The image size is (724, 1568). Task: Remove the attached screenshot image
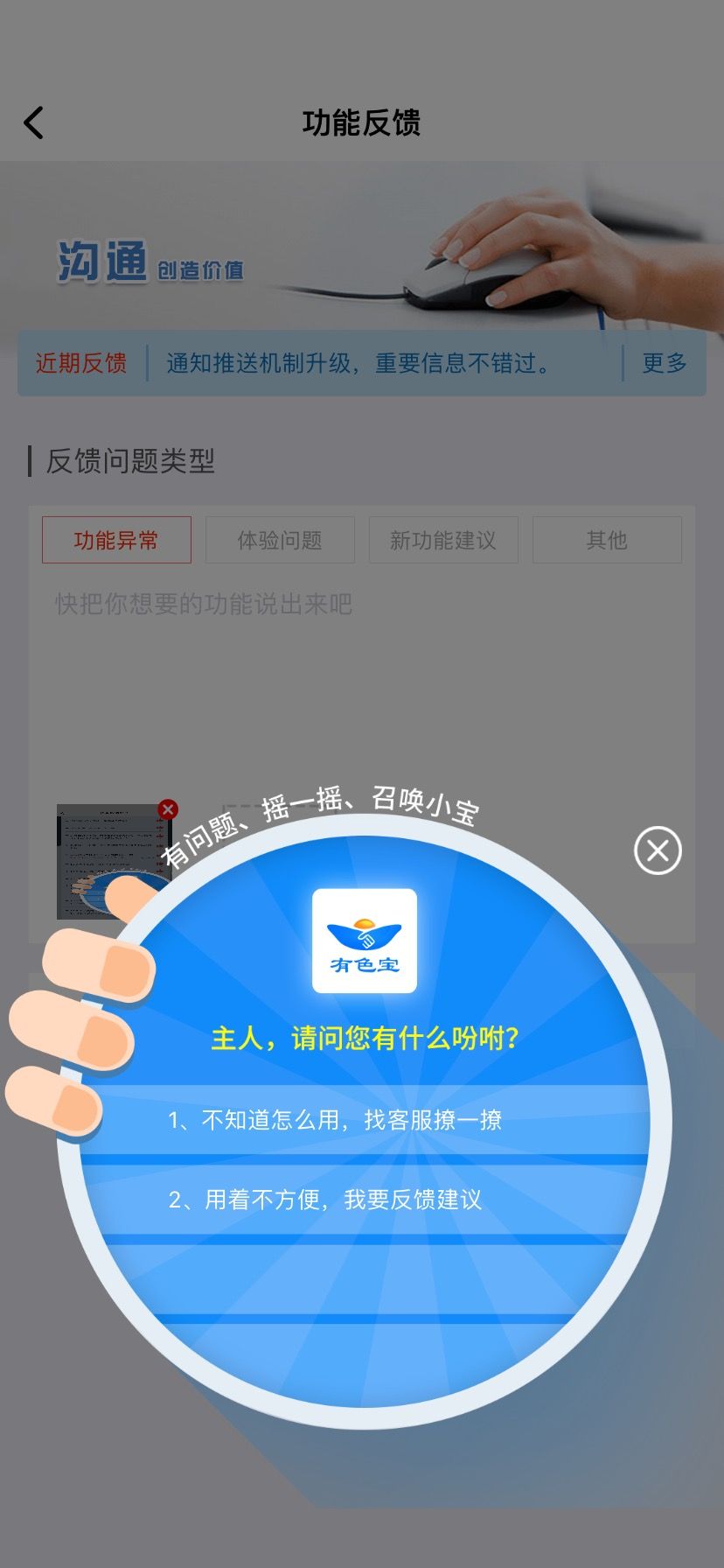(168, 809)
